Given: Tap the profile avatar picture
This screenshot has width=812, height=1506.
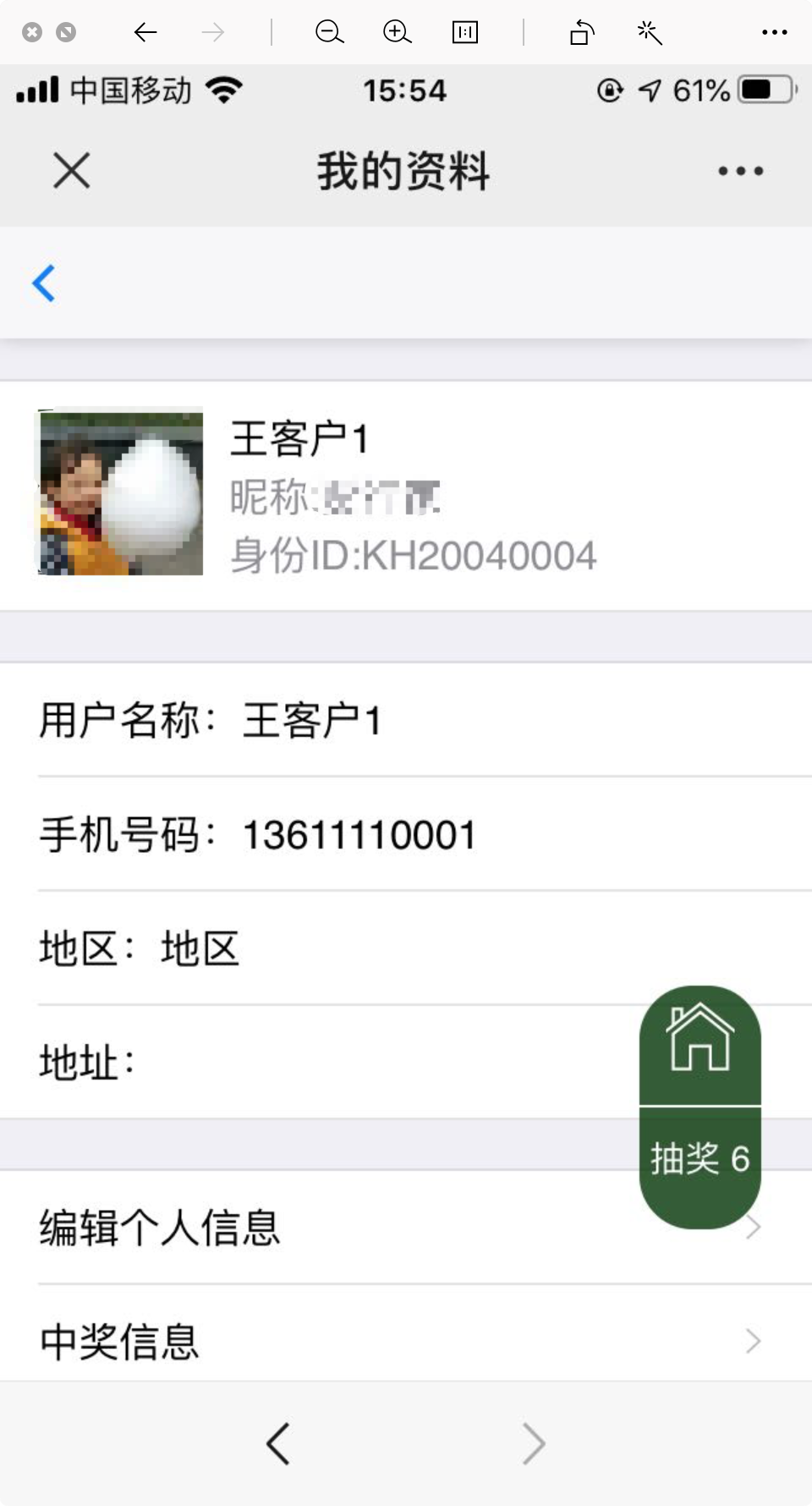Looking at the screenshot, I should click(120, 492).
